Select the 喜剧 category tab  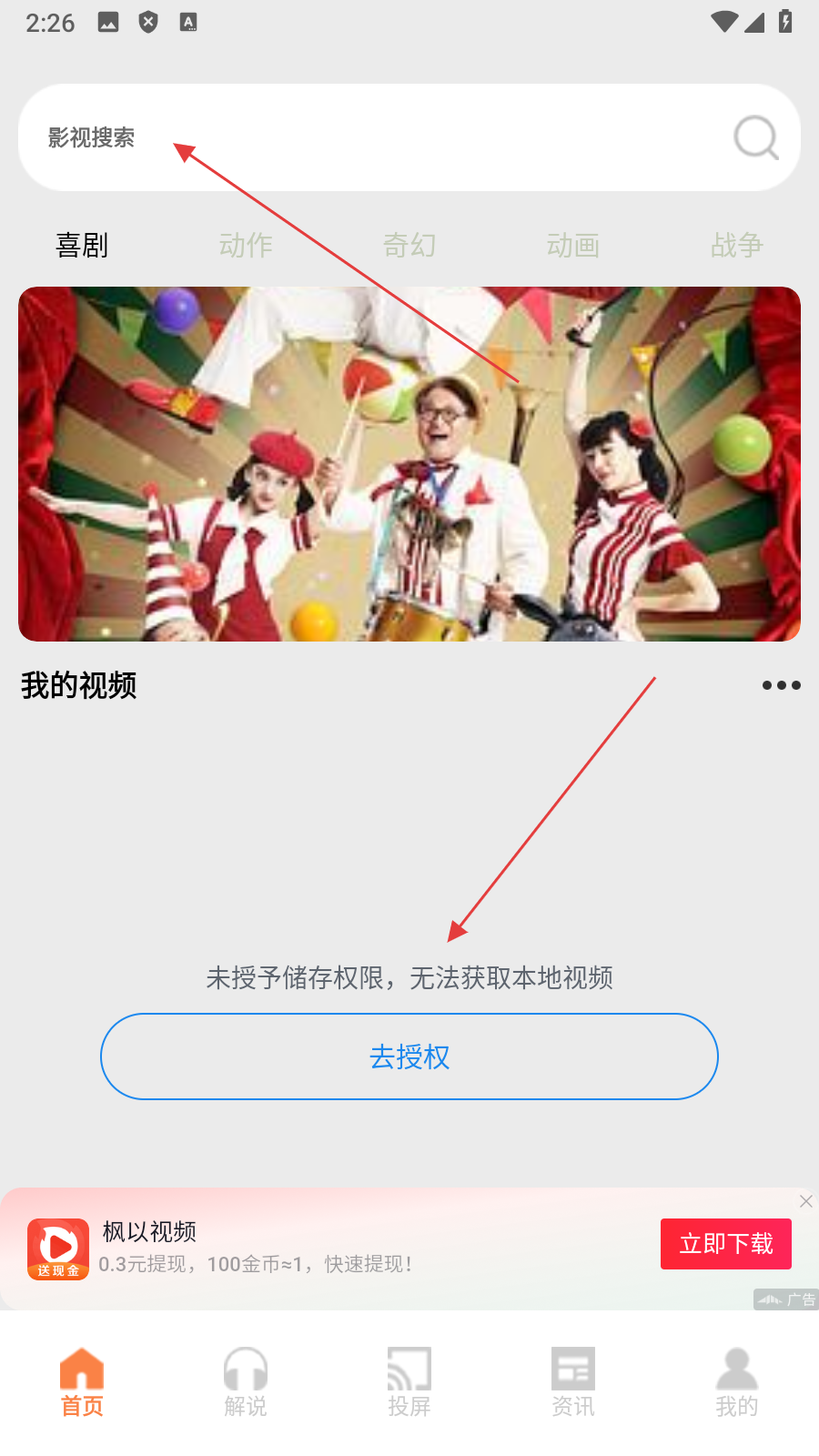pos(82,245)
